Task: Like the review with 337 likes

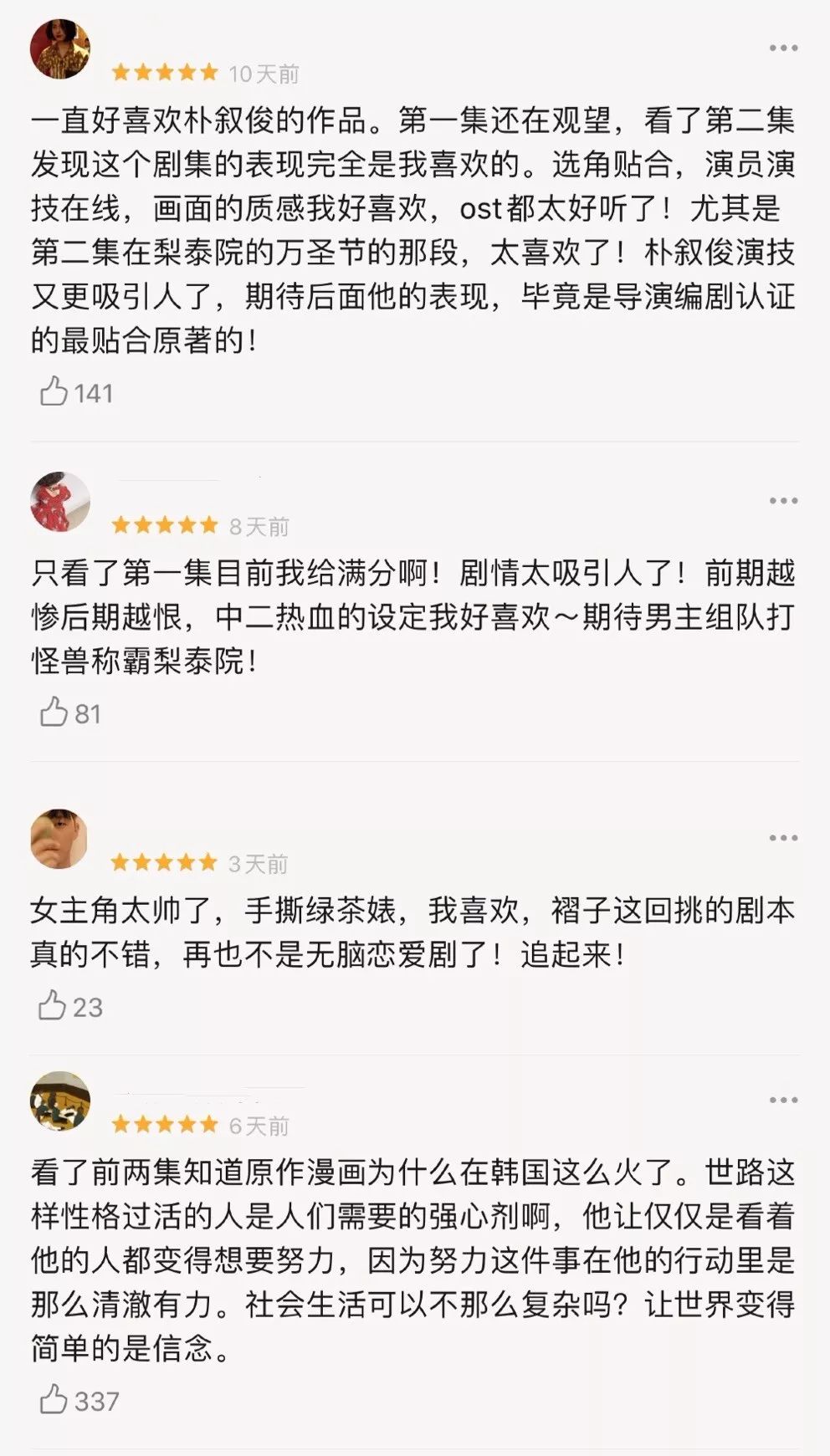Action: click(54, 1399)
